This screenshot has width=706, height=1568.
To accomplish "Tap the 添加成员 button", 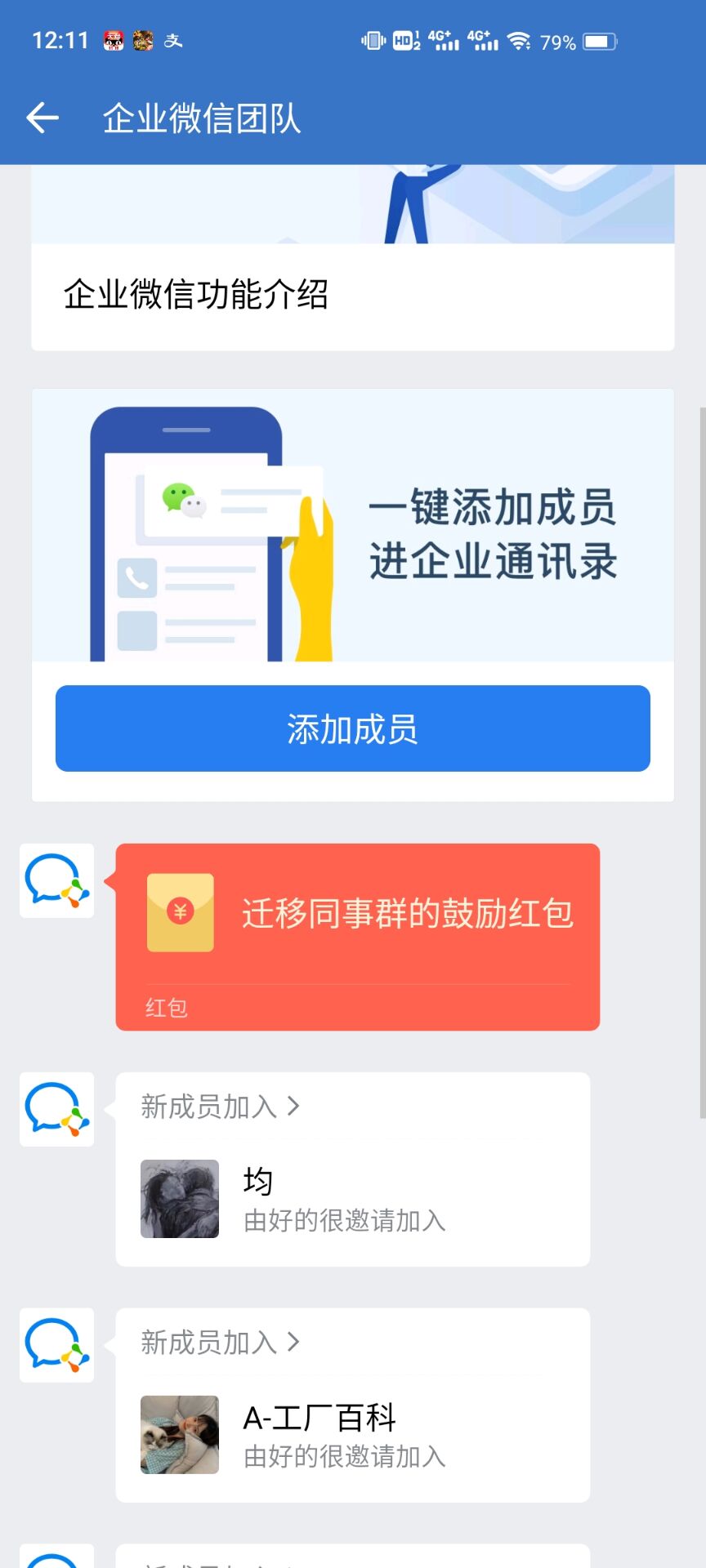I will [x=352, y=728].
